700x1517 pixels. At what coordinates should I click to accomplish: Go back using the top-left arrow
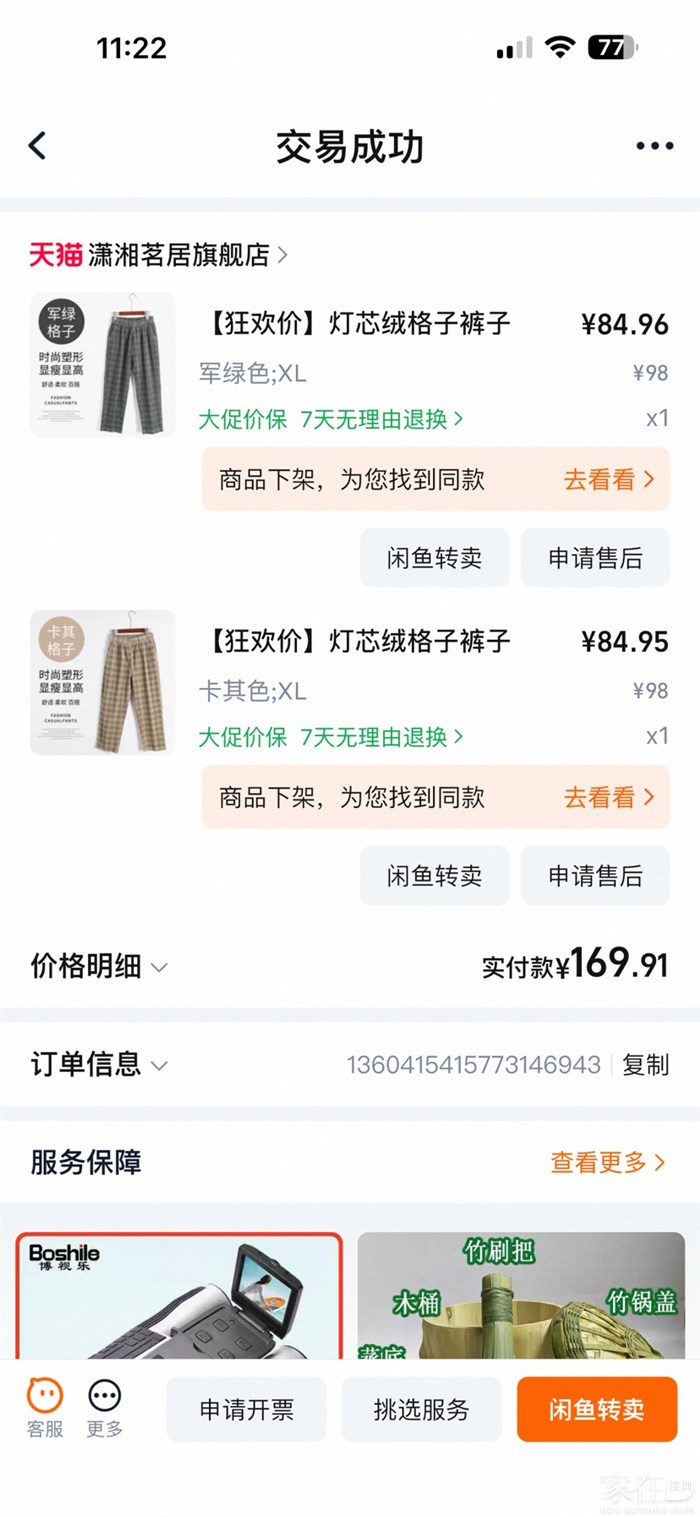(x=38, y=146)
